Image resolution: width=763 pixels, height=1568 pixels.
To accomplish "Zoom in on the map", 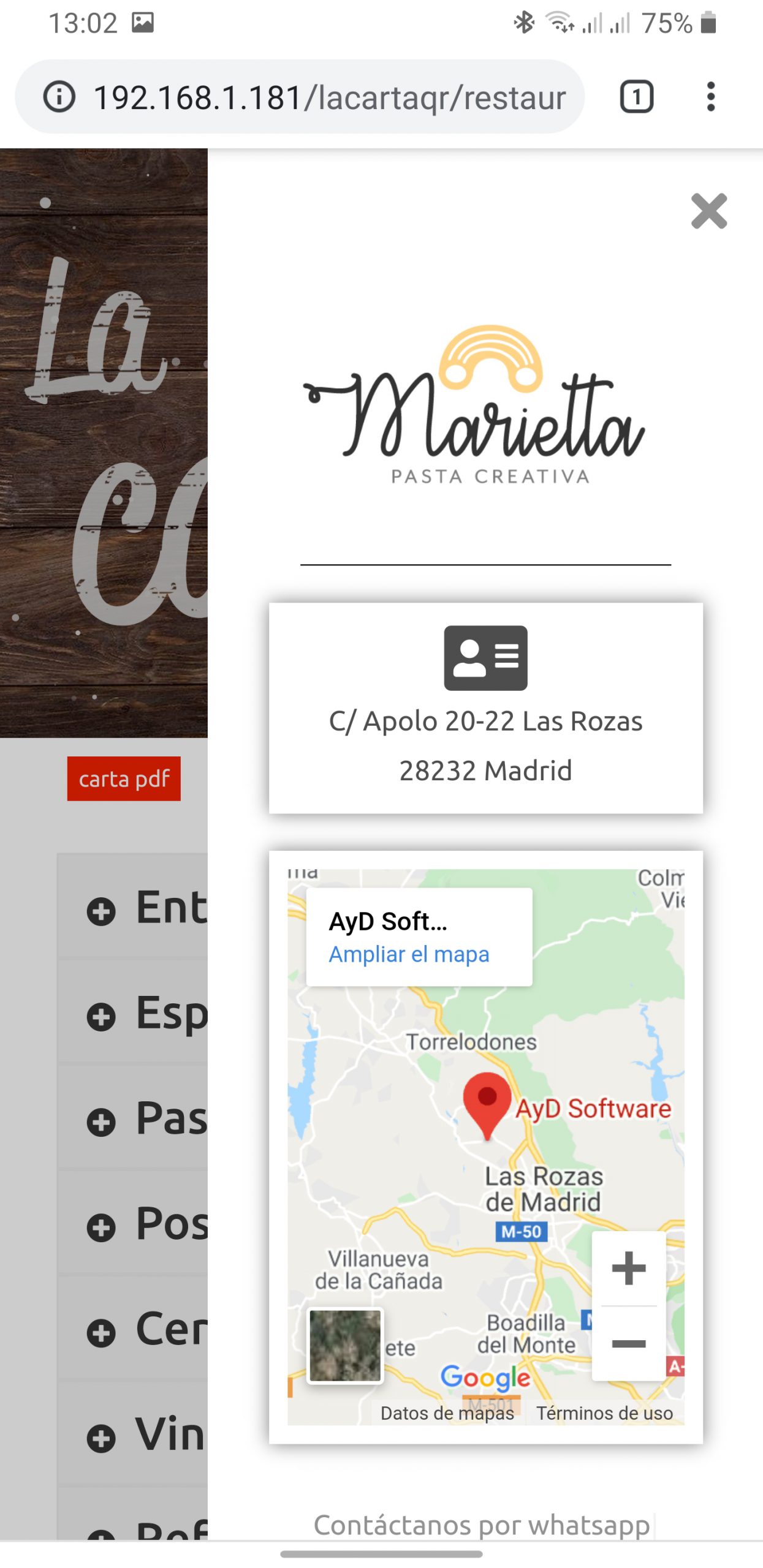I will [x=629, y=1268].
